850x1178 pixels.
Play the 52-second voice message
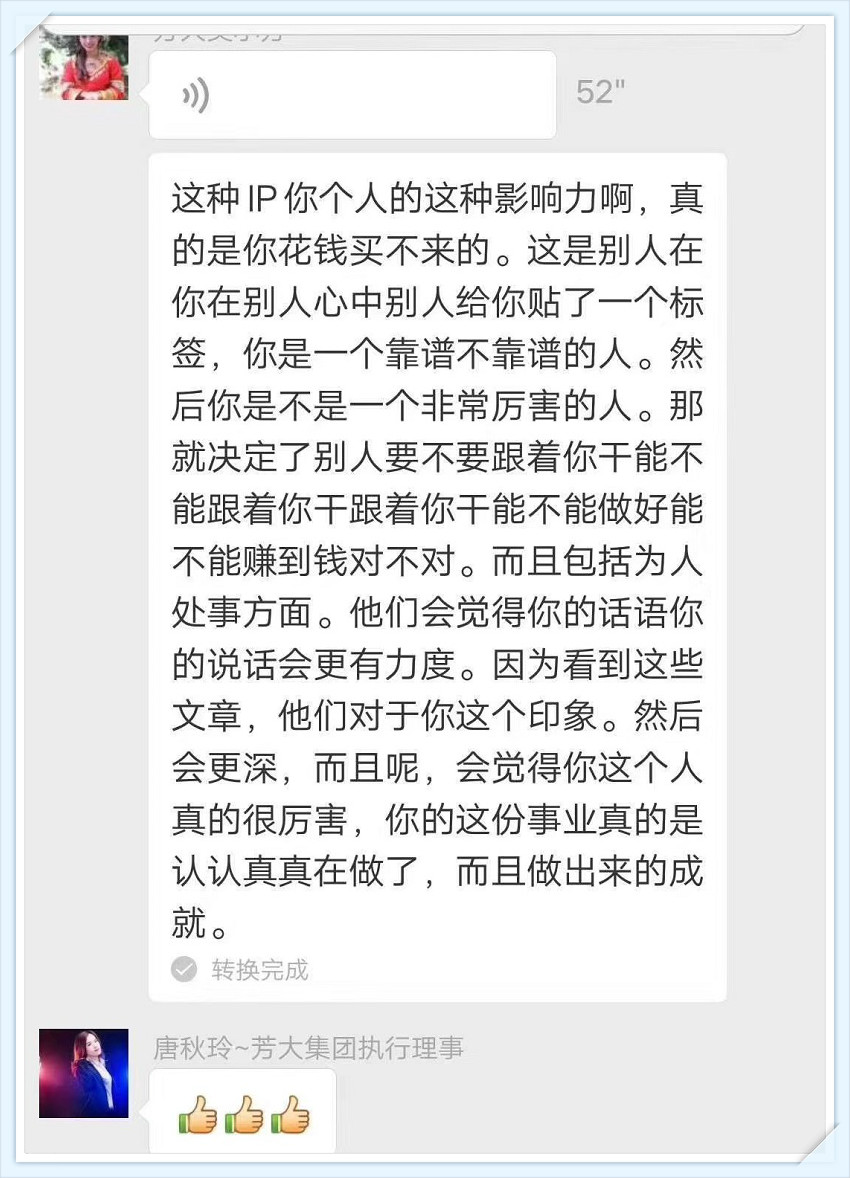click(x=351, y=95)
